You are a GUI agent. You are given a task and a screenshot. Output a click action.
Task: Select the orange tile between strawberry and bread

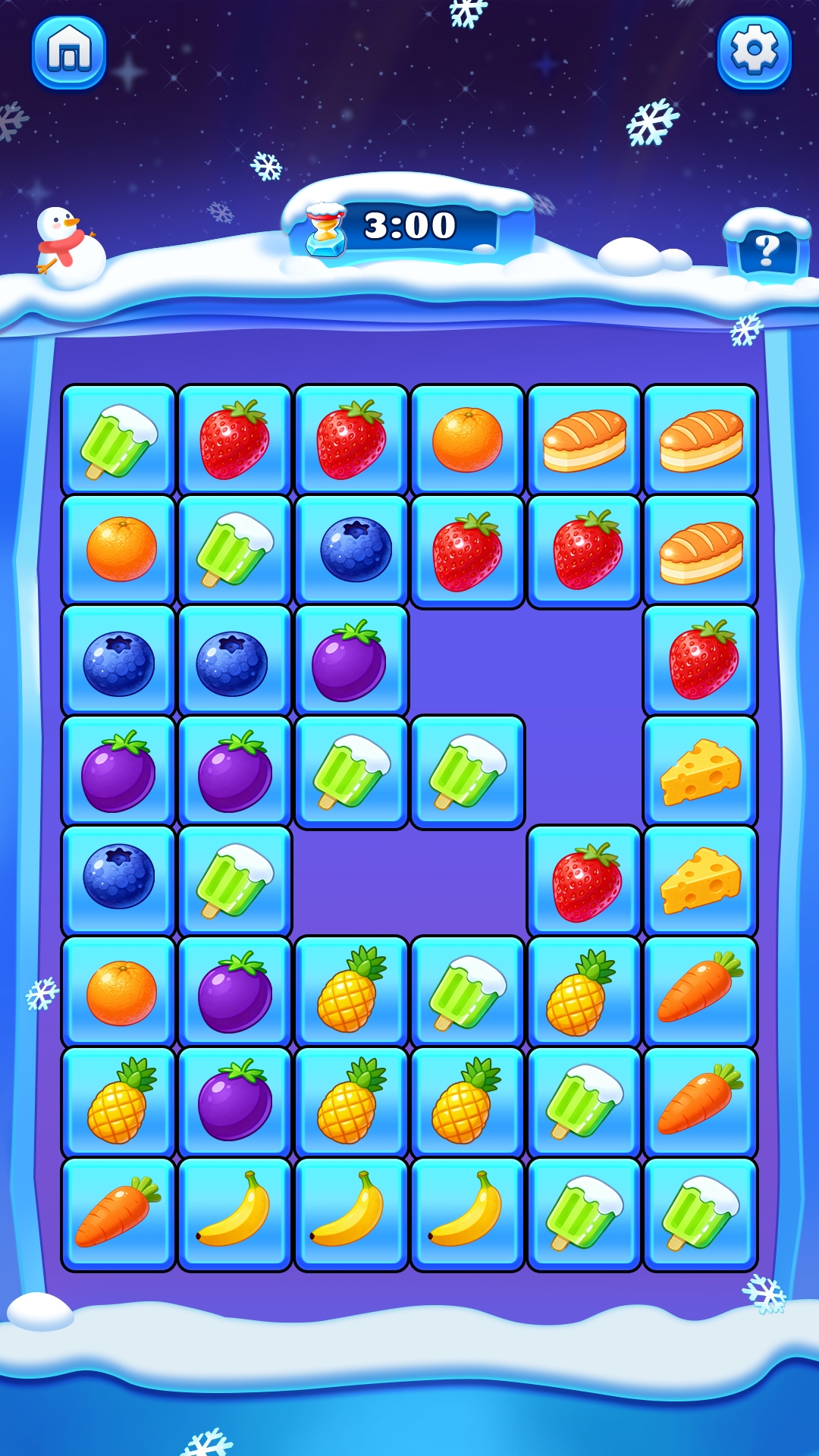click(x=467, y=441)
